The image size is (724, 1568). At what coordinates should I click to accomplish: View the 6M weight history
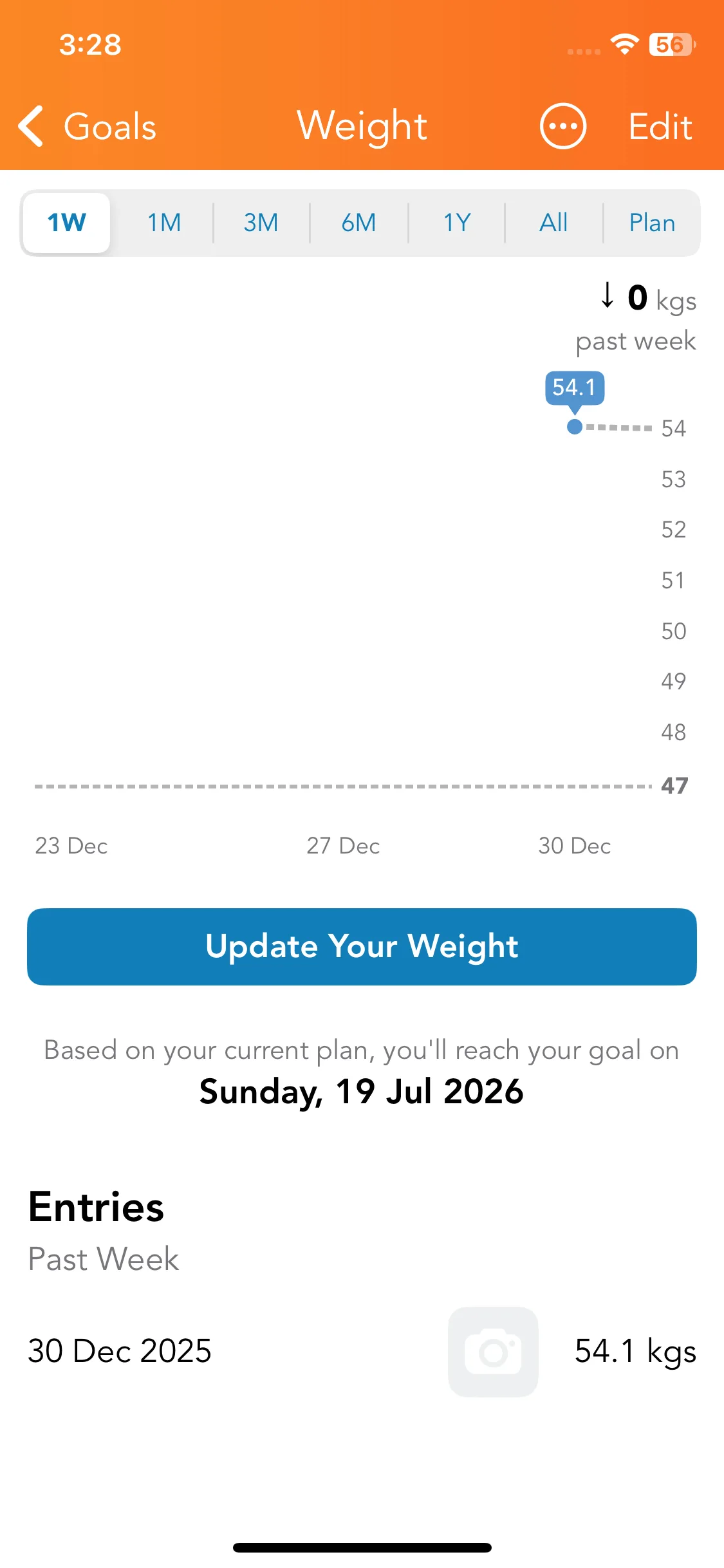click(358, 223)
